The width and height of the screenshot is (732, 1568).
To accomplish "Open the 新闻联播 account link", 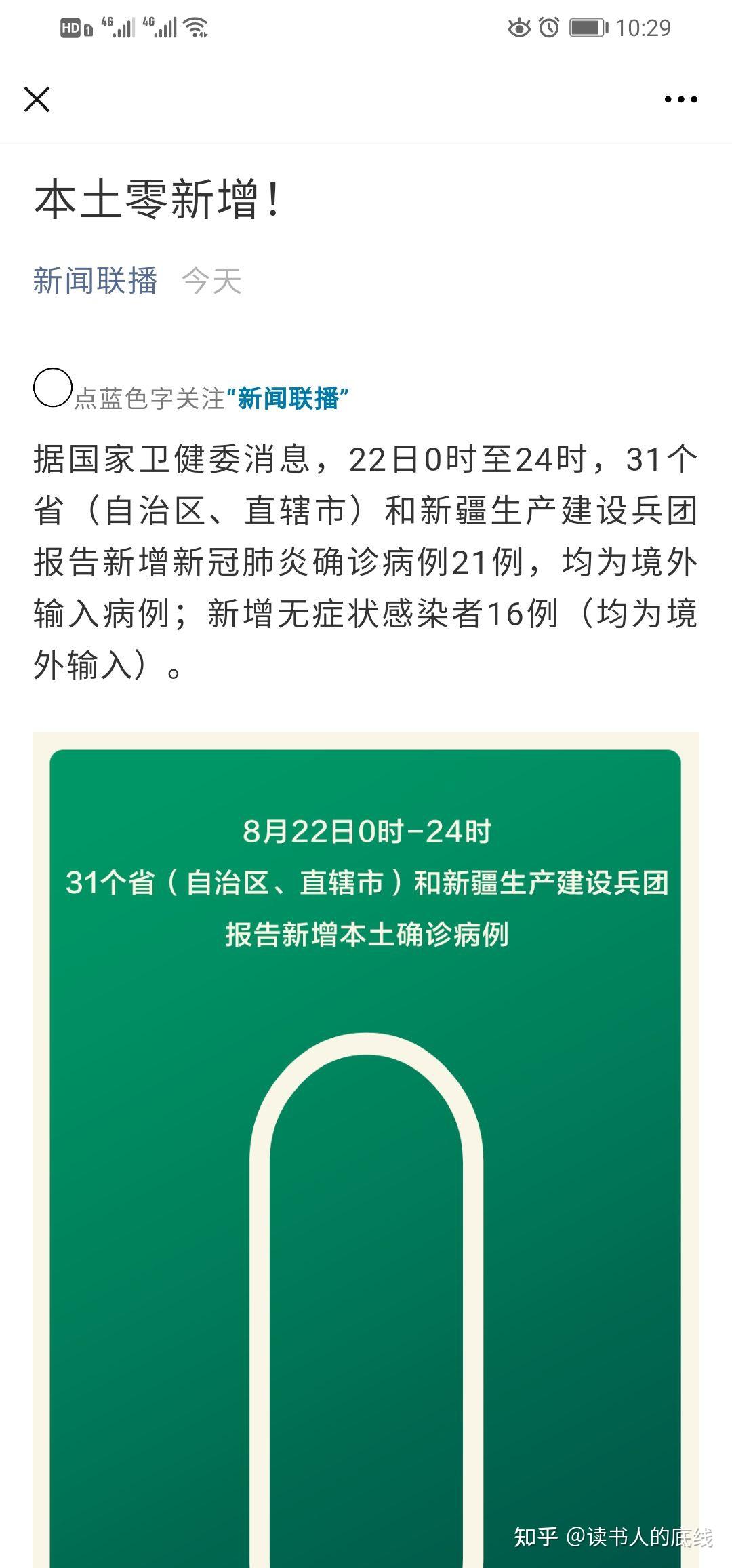I will click(95, 280).
